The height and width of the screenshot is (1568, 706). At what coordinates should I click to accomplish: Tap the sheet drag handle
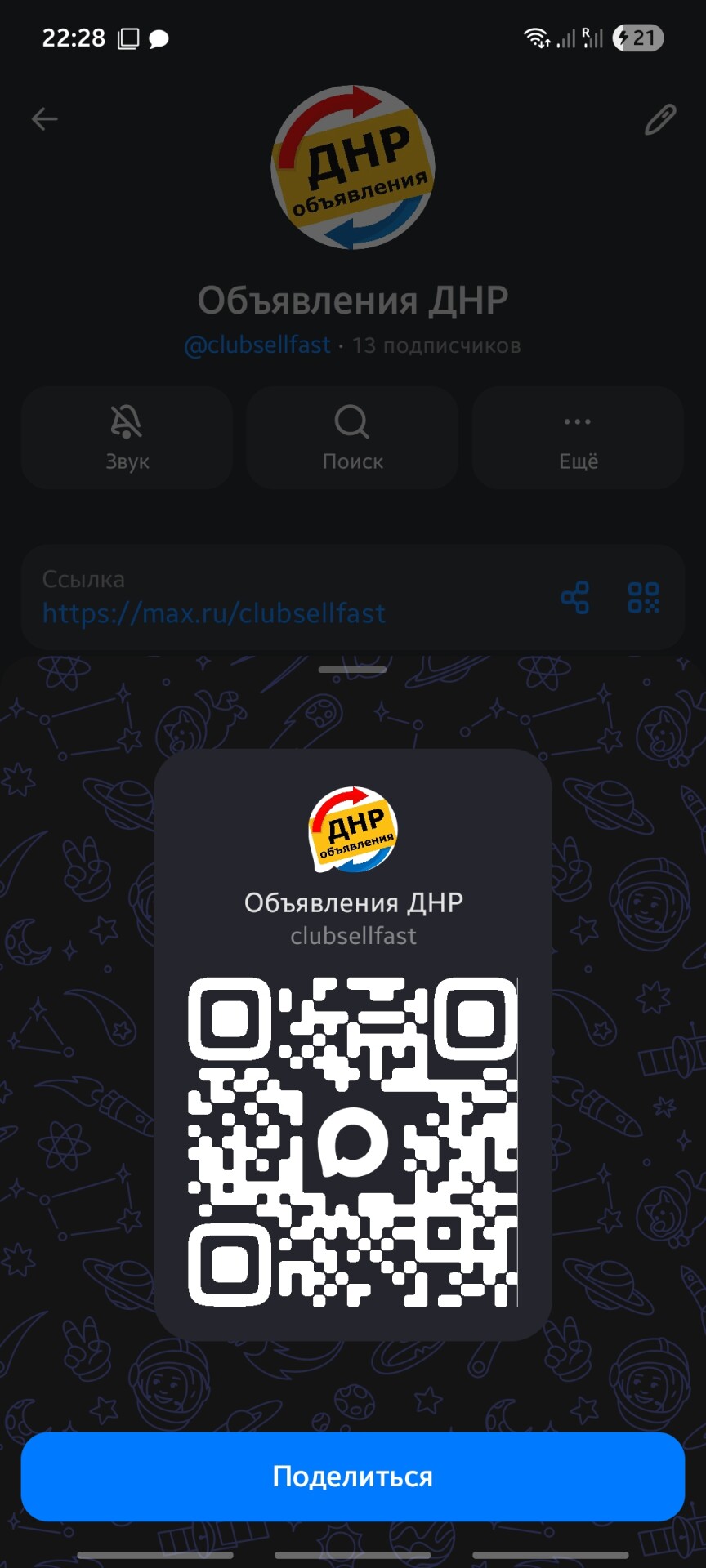pos(353,670)
